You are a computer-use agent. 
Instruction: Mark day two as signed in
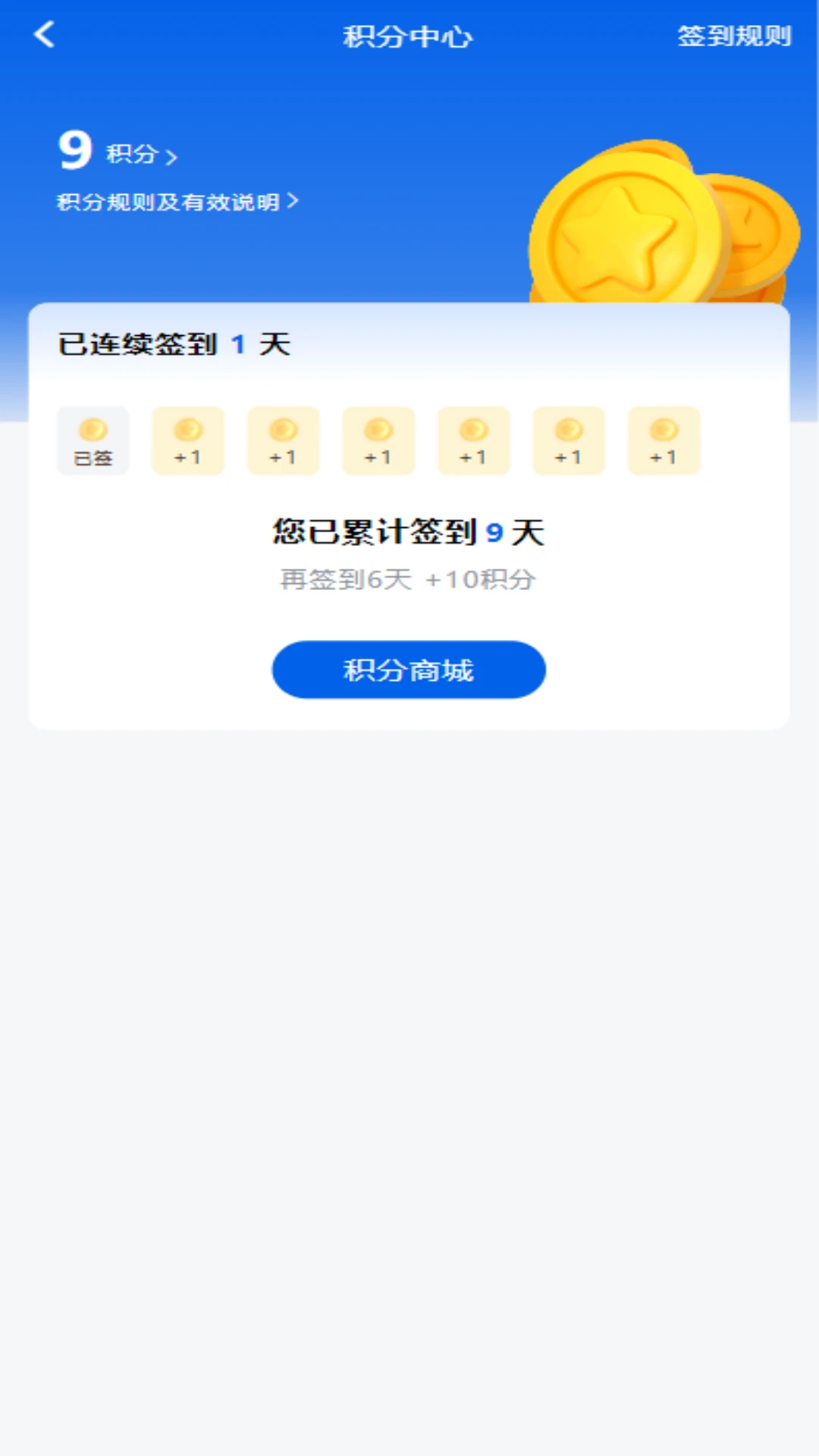188,440
